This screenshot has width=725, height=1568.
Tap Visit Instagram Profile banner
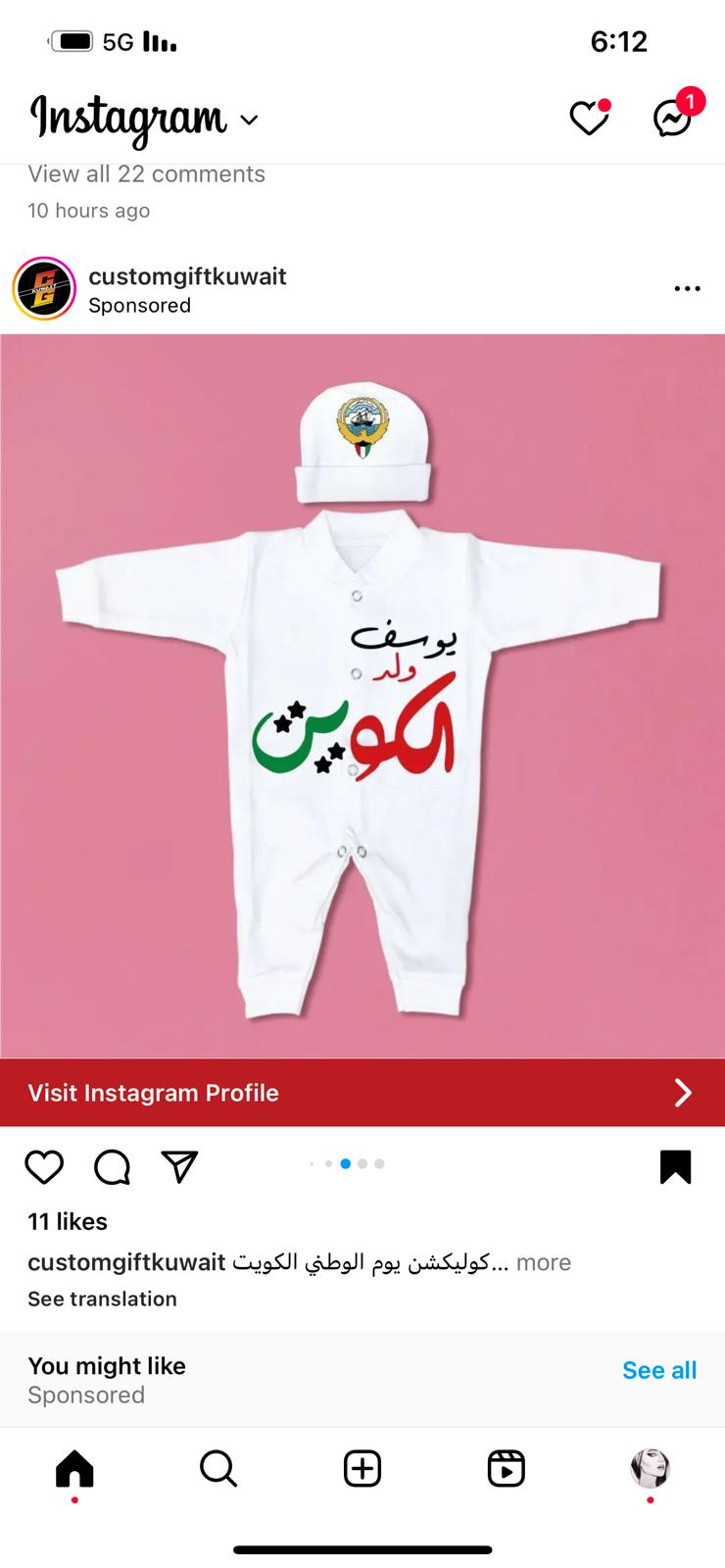click(x=362, y=1093)
